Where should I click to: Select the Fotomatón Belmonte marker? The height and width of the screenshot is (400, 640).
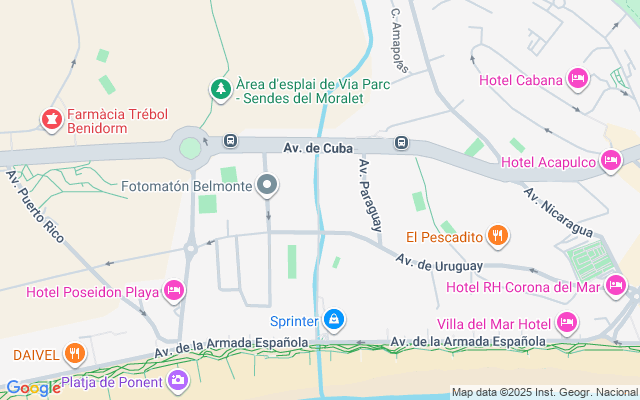click(267, 185)
